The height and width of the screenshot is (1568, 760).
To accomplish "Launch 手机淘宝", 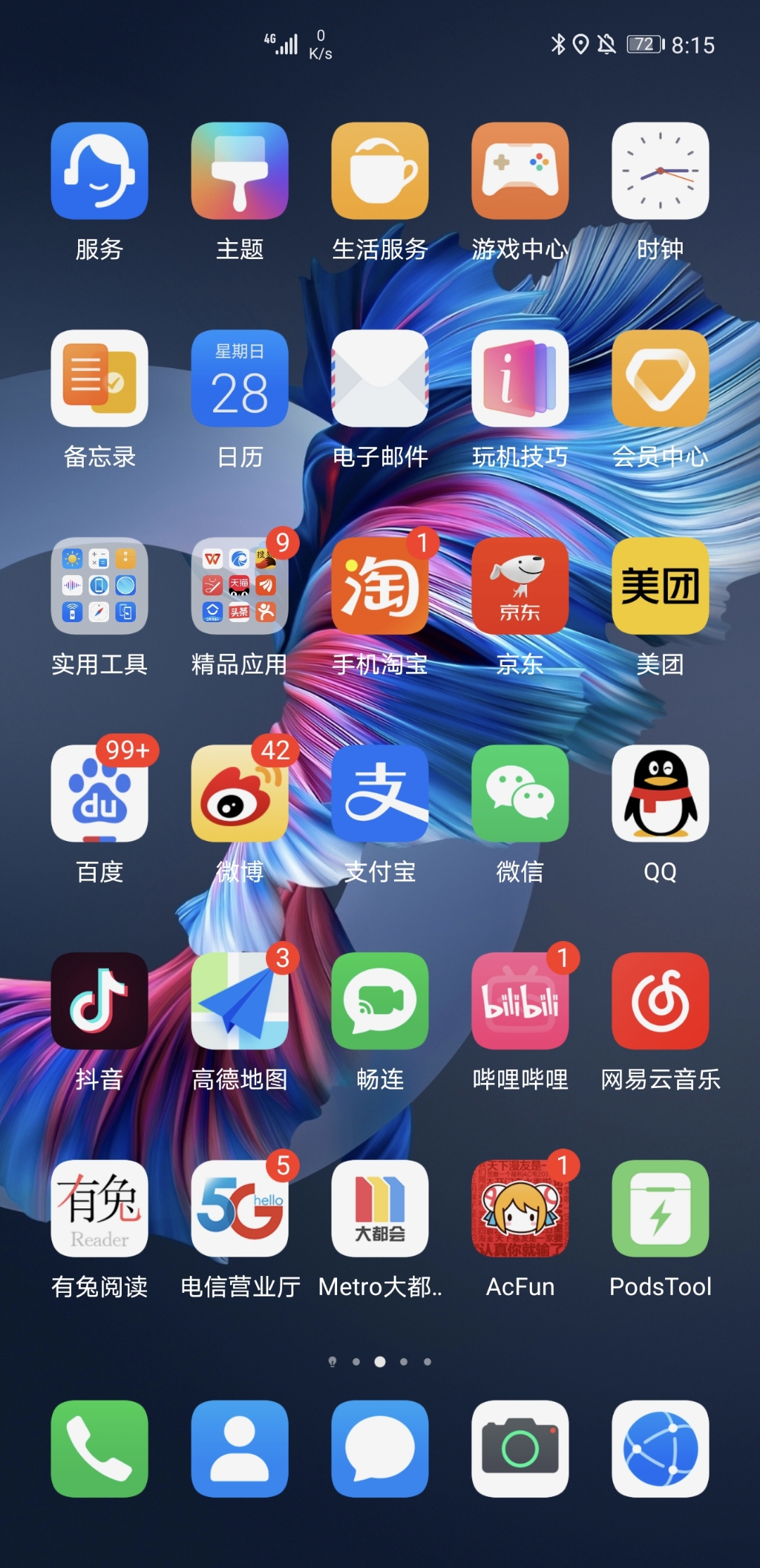I will (x=380, y=586).
